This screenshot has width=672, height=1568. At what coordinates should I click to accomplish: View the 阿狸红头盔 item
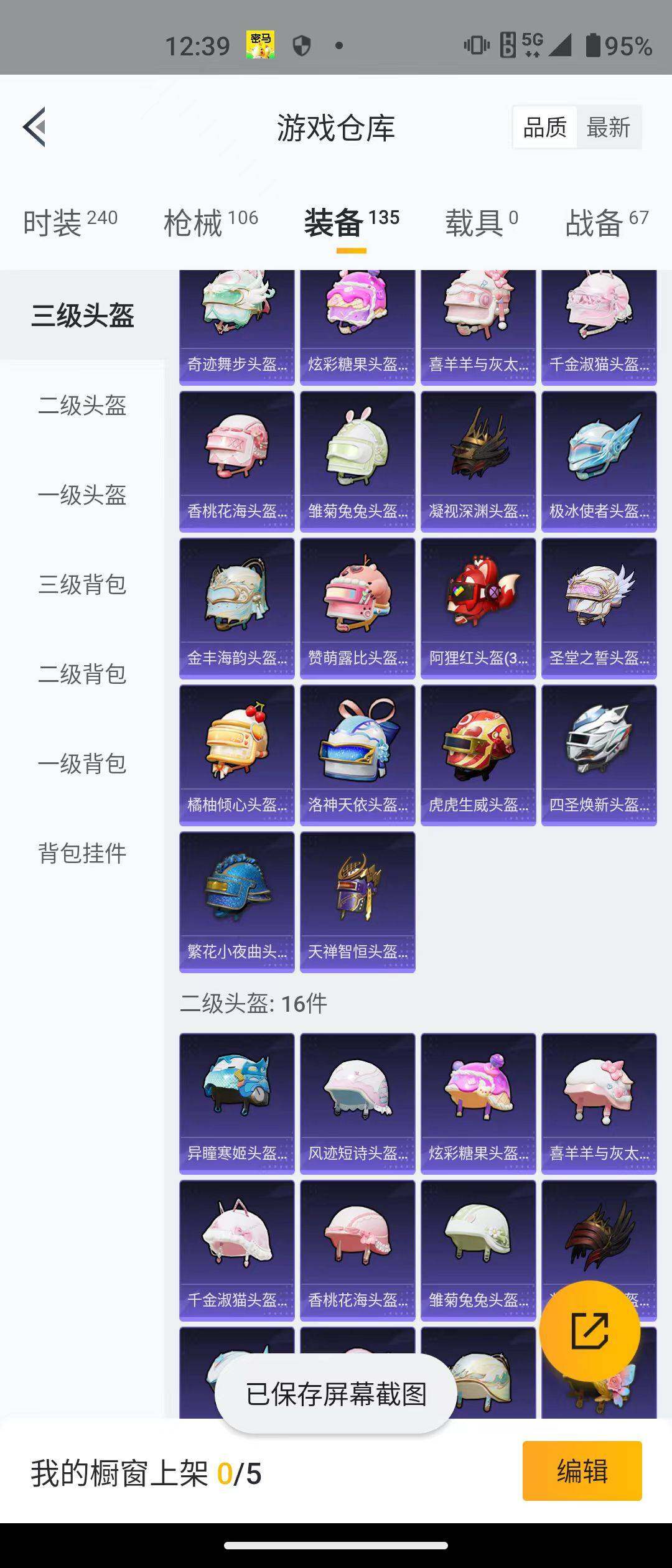(x=478, y=609)
